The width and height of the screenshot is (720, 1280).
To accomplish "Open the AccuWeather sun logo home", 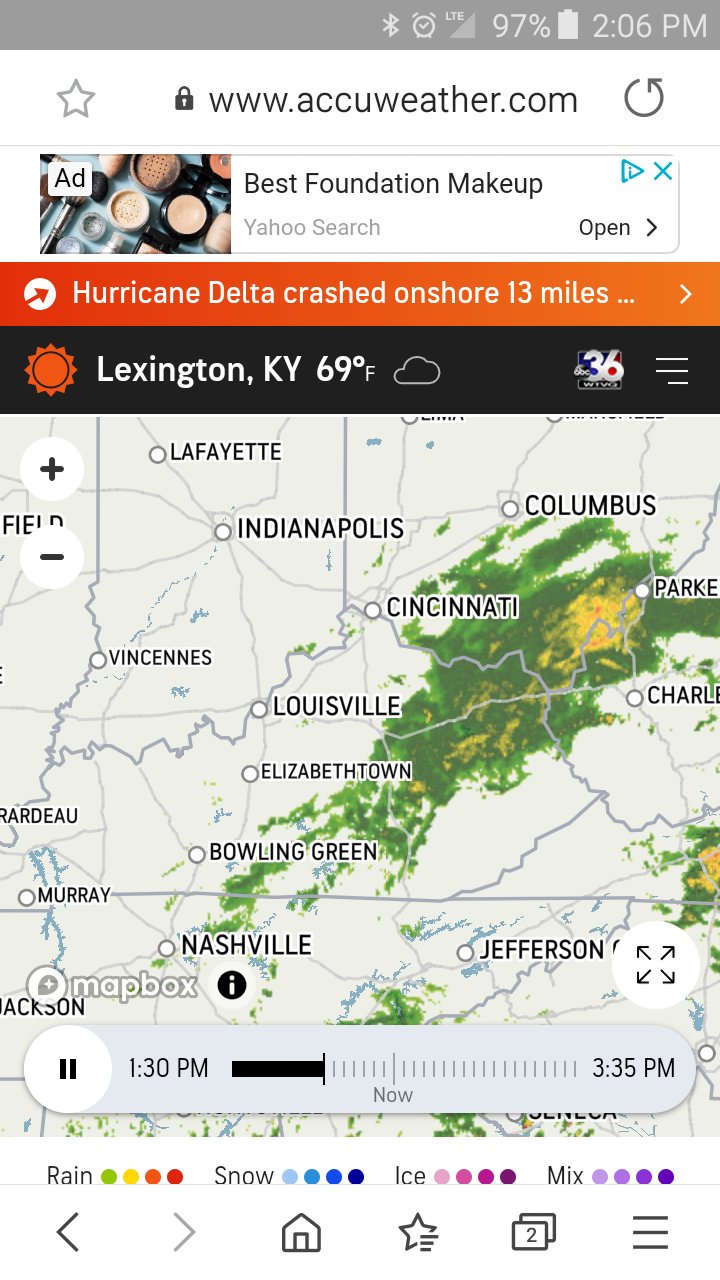I will tap(50, 370).
